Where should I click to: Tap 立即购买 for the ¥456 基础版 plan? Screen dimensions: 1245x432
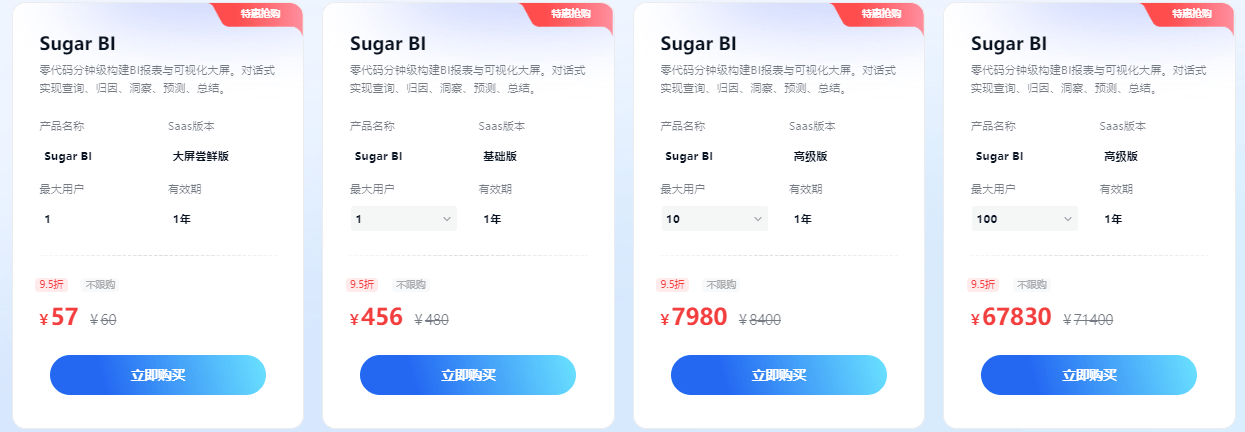pyautogui.click(x=468, y=375)
